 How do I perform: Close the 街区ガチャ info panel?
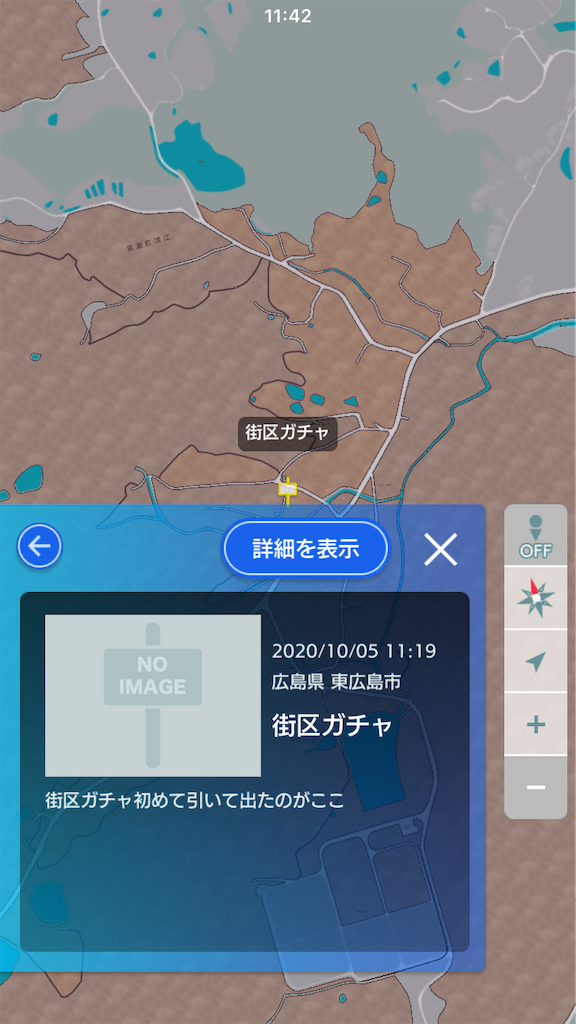click(x=441, y=549)
